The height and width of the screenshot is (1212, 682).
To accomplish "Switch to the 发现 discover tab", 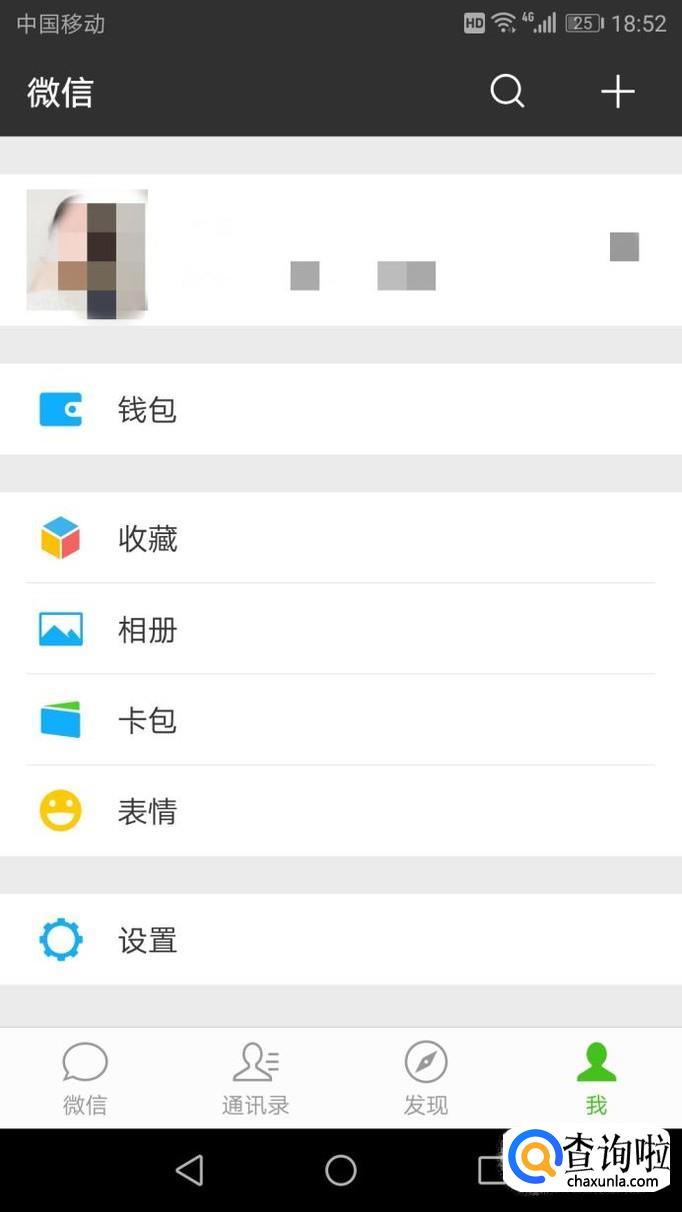I will [x=426, y=1078].
